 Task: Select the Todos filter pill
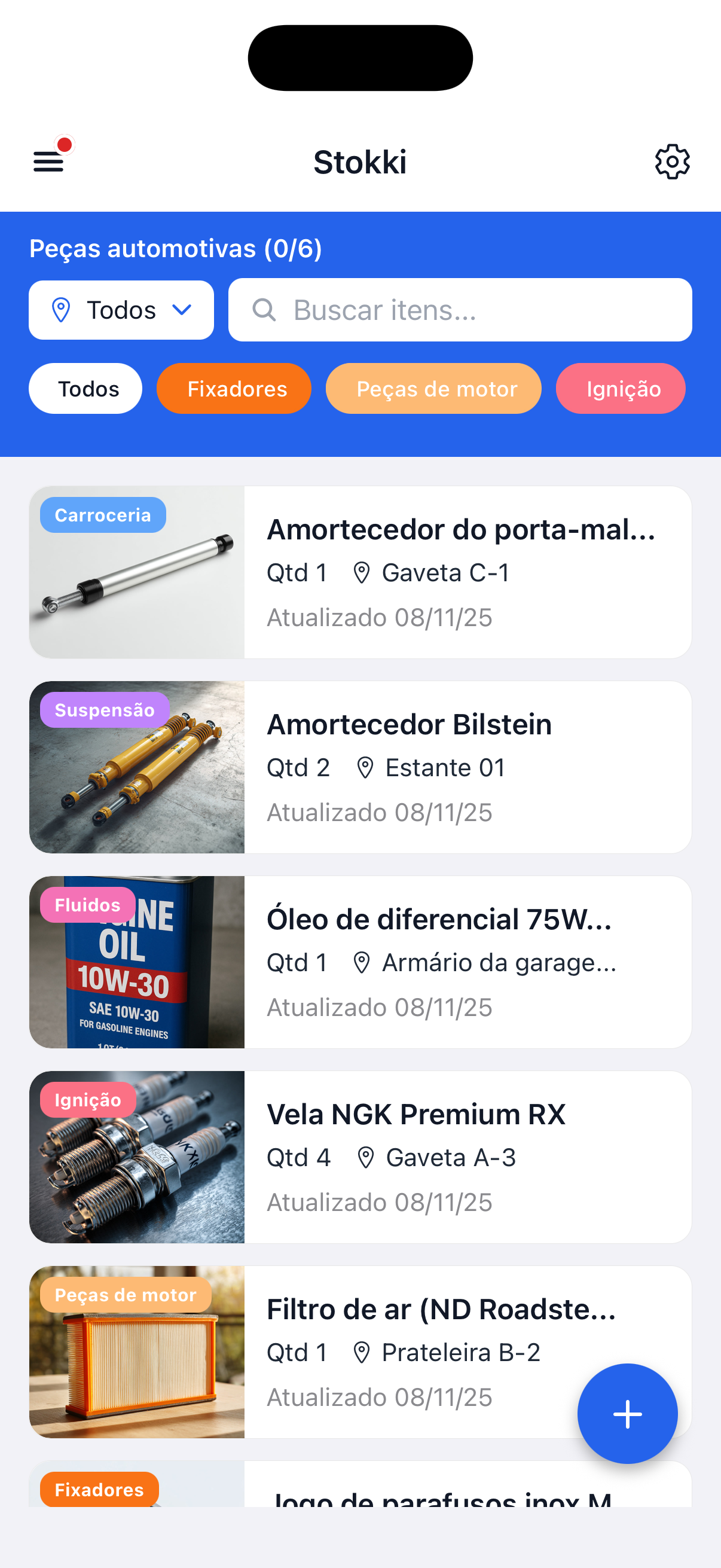pyautogui.click(x=84, y=388)
